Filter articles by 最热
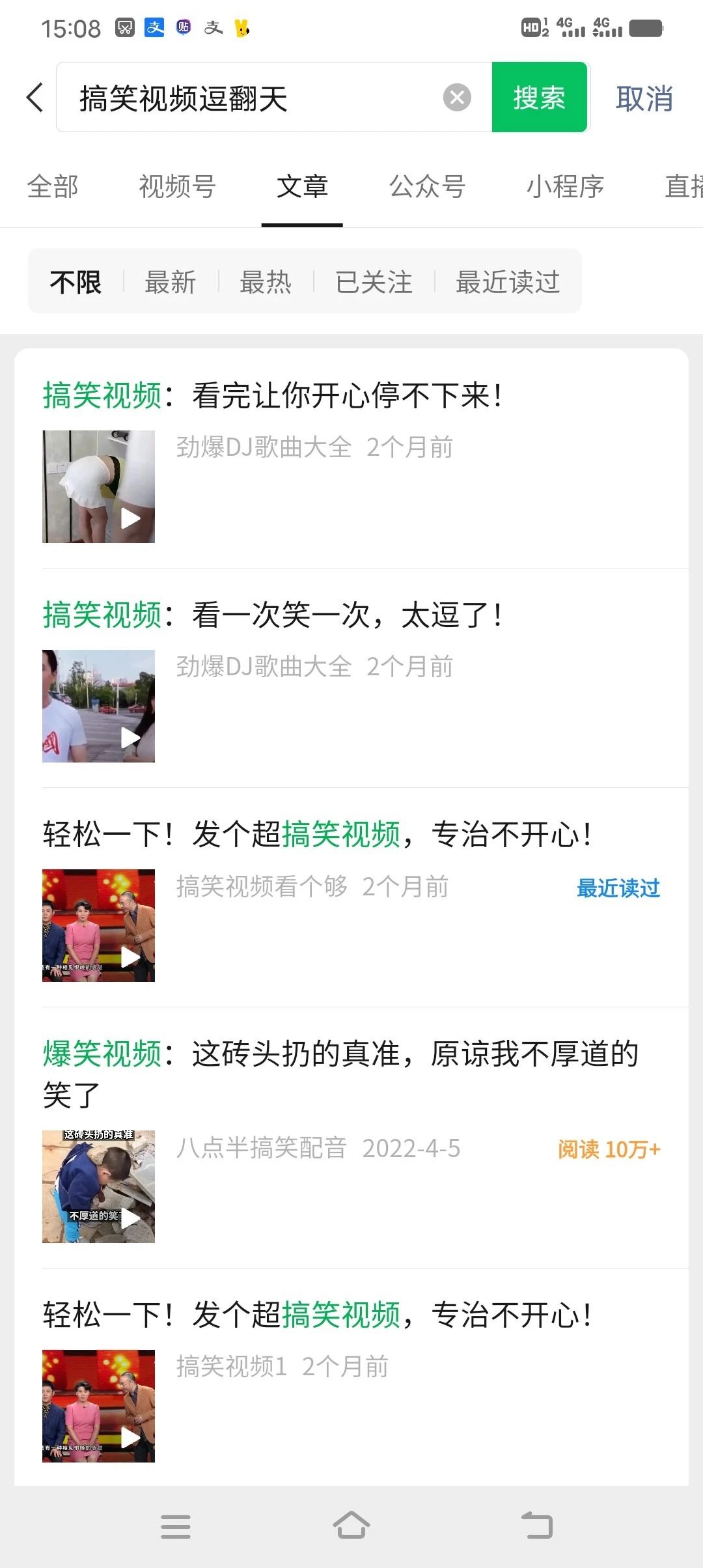Viewport: 703px width, 1568px height. [266, 282]
